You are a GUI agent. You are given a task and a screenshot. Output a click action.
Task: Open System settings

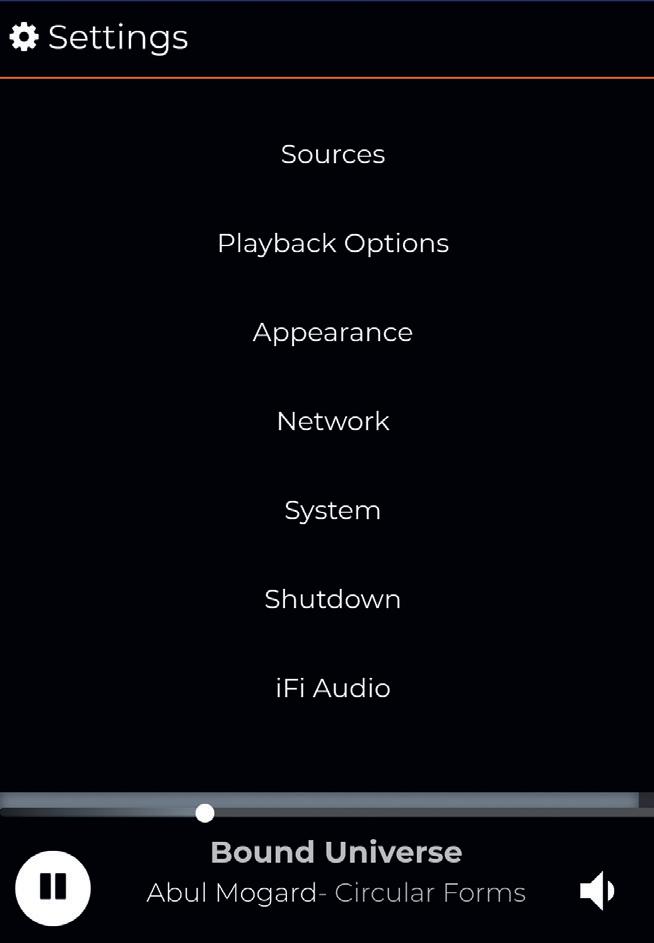coord(333,510)
